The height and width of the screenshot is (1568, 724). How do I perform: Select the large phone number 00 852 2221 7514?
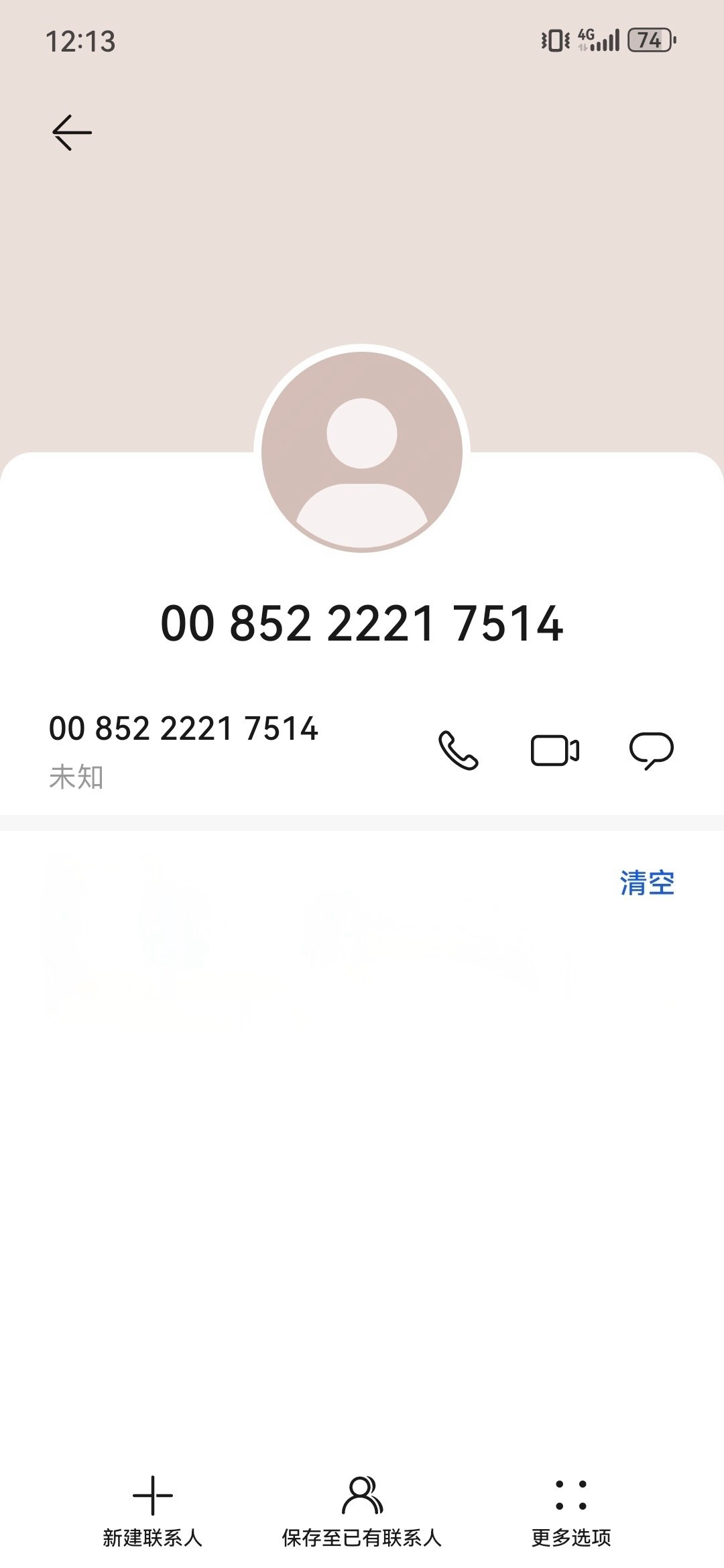point(361,625)
